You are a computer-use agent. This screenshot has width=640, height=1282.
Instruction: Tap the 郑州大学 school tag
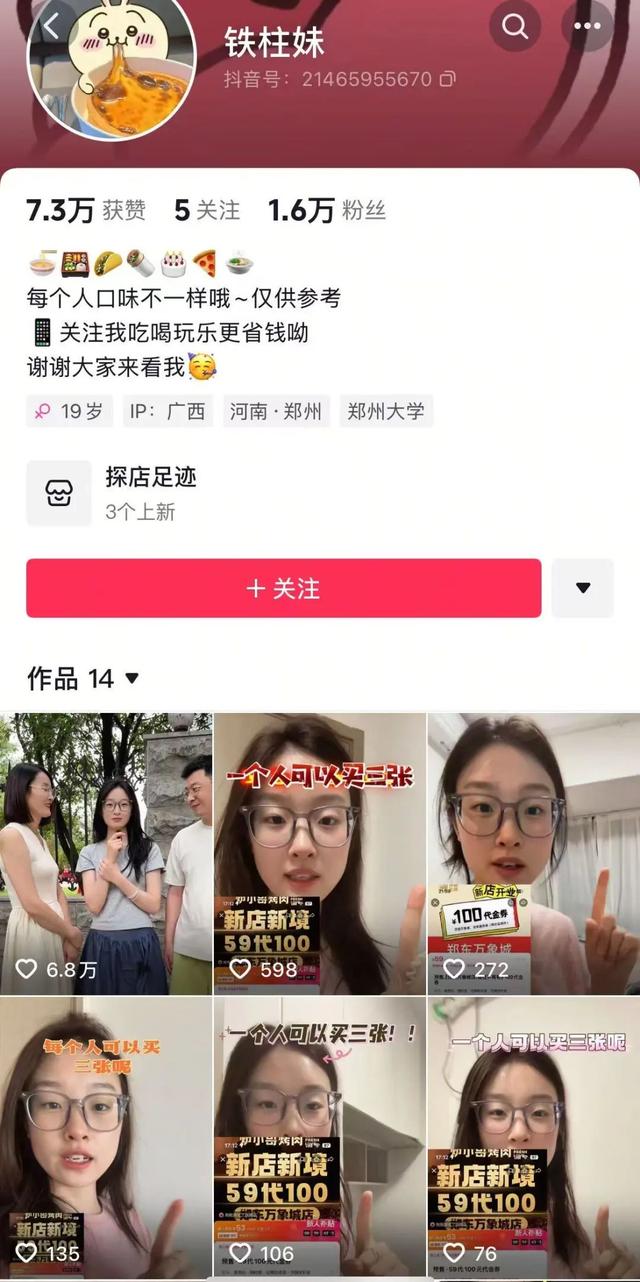pyautogui.click(x=386, y=411)
